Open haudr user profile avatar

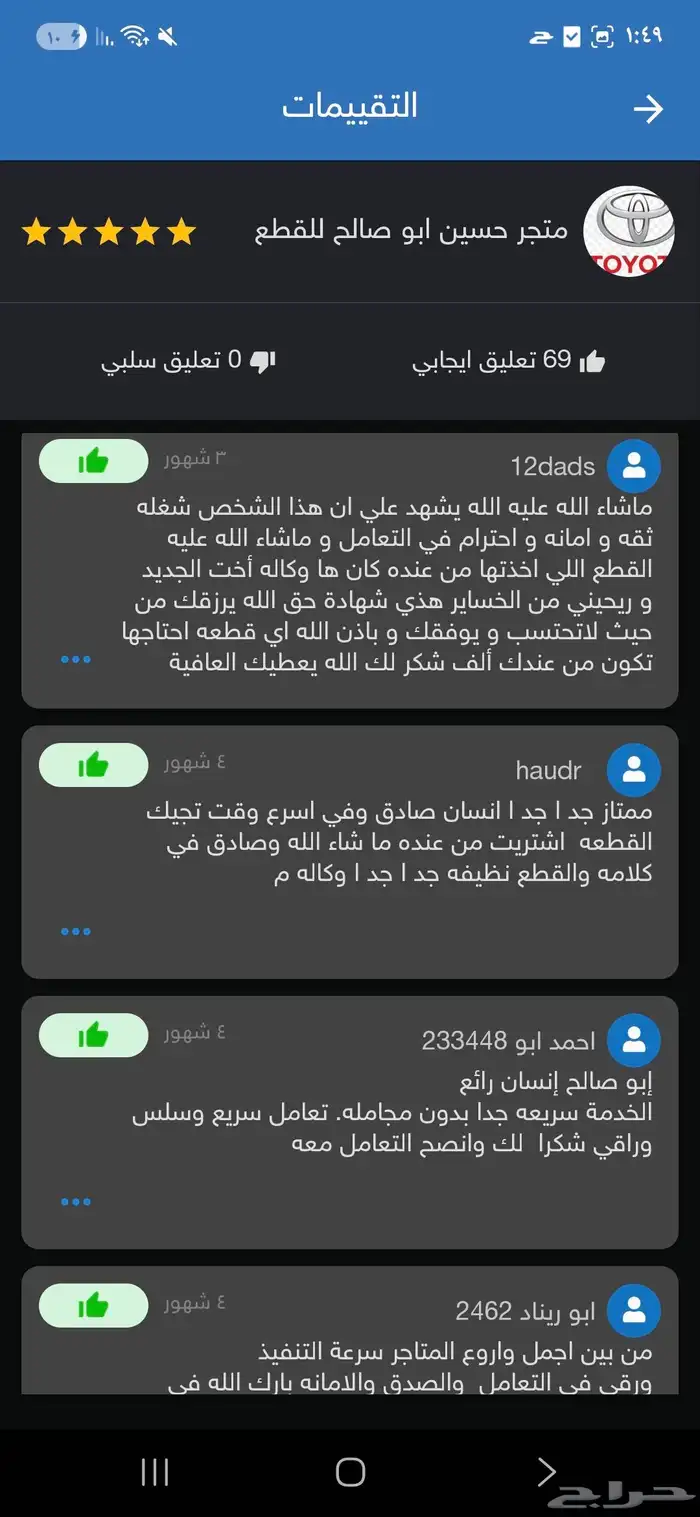[x=634, y=770]
